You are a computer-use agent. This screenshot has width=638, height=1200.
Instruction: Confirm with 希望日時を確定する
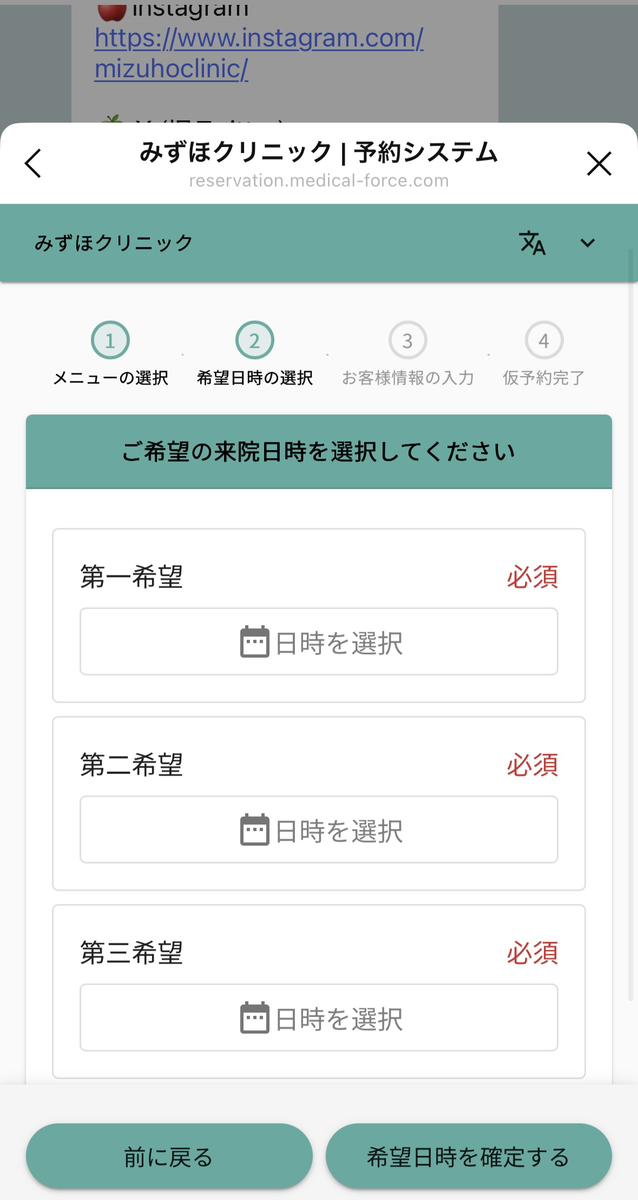coord(468,1158)
